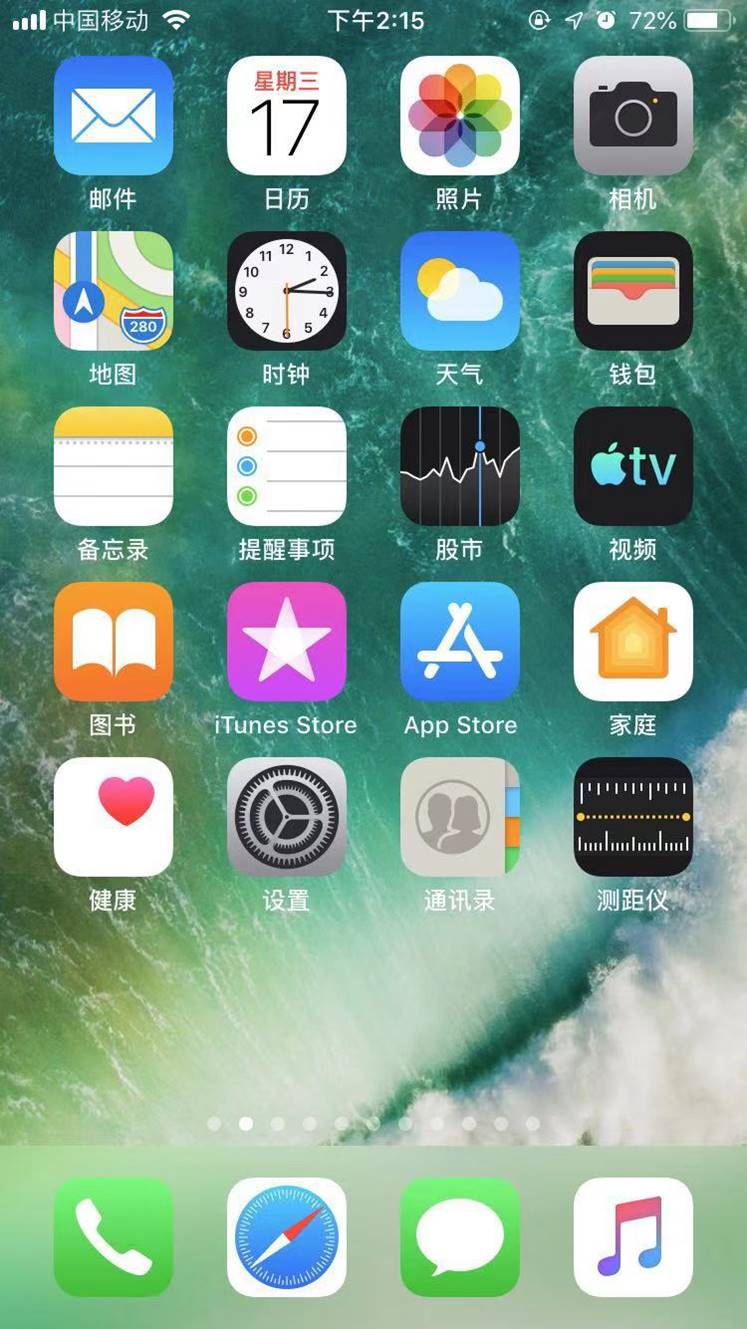Launch the 照片 Photos app
Screen dimensions: 747x1329
460,115
